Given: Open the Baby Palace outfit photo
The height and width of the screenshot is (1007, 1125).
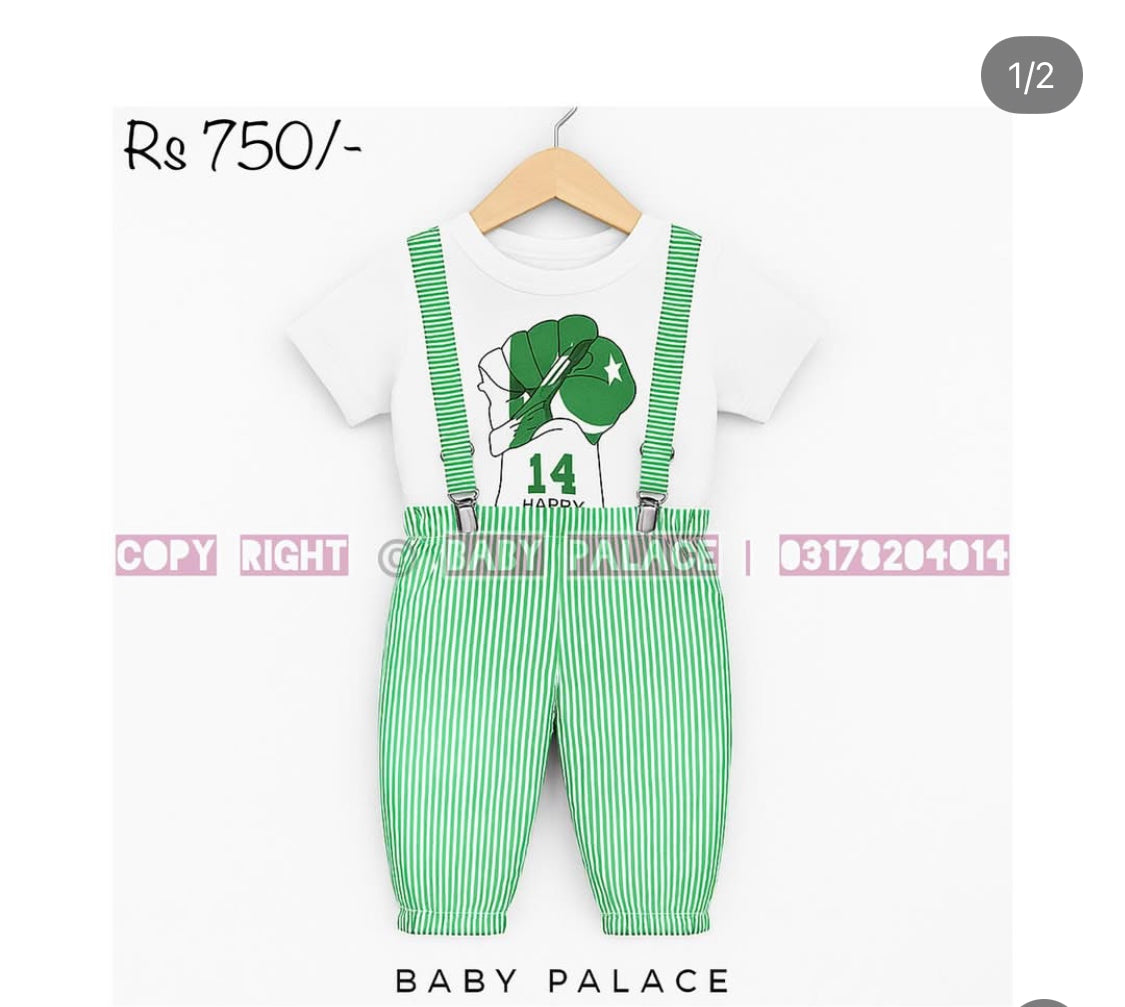Looking at the screenshot, I should tap(561, 555).
